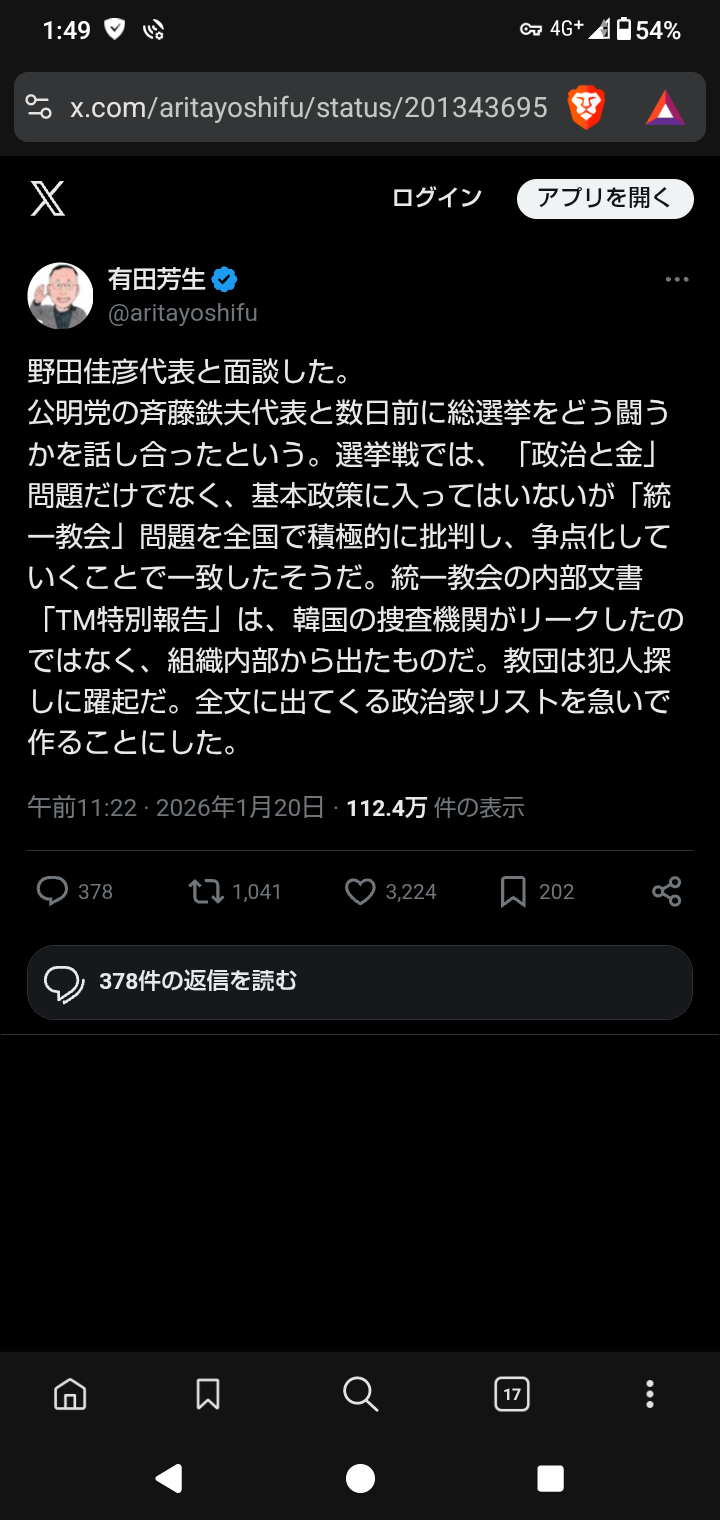Go to the browser home page

[70, 1393]
